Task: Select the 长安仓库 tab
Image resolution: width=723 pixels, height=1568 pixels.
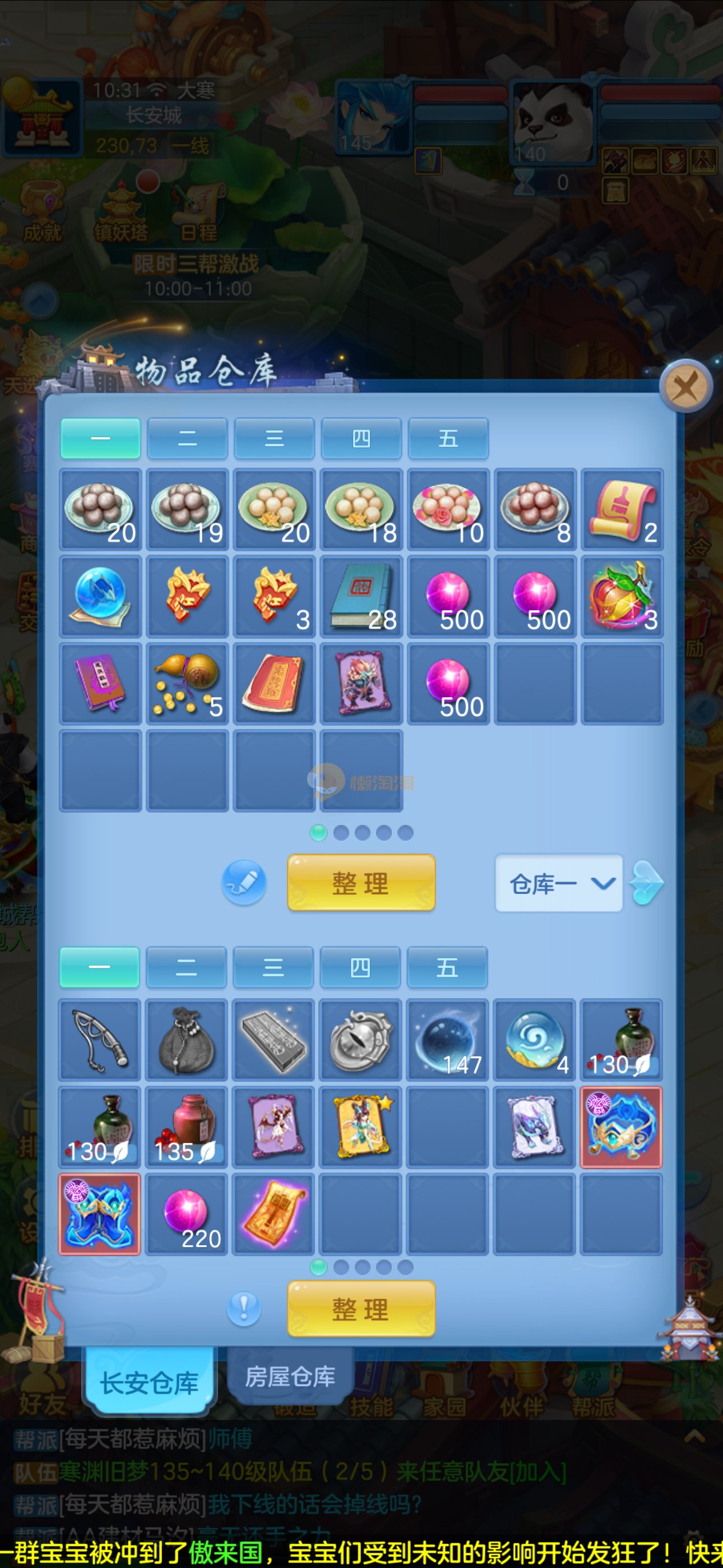Action: pyautogui.click(x=149, y=1382)
